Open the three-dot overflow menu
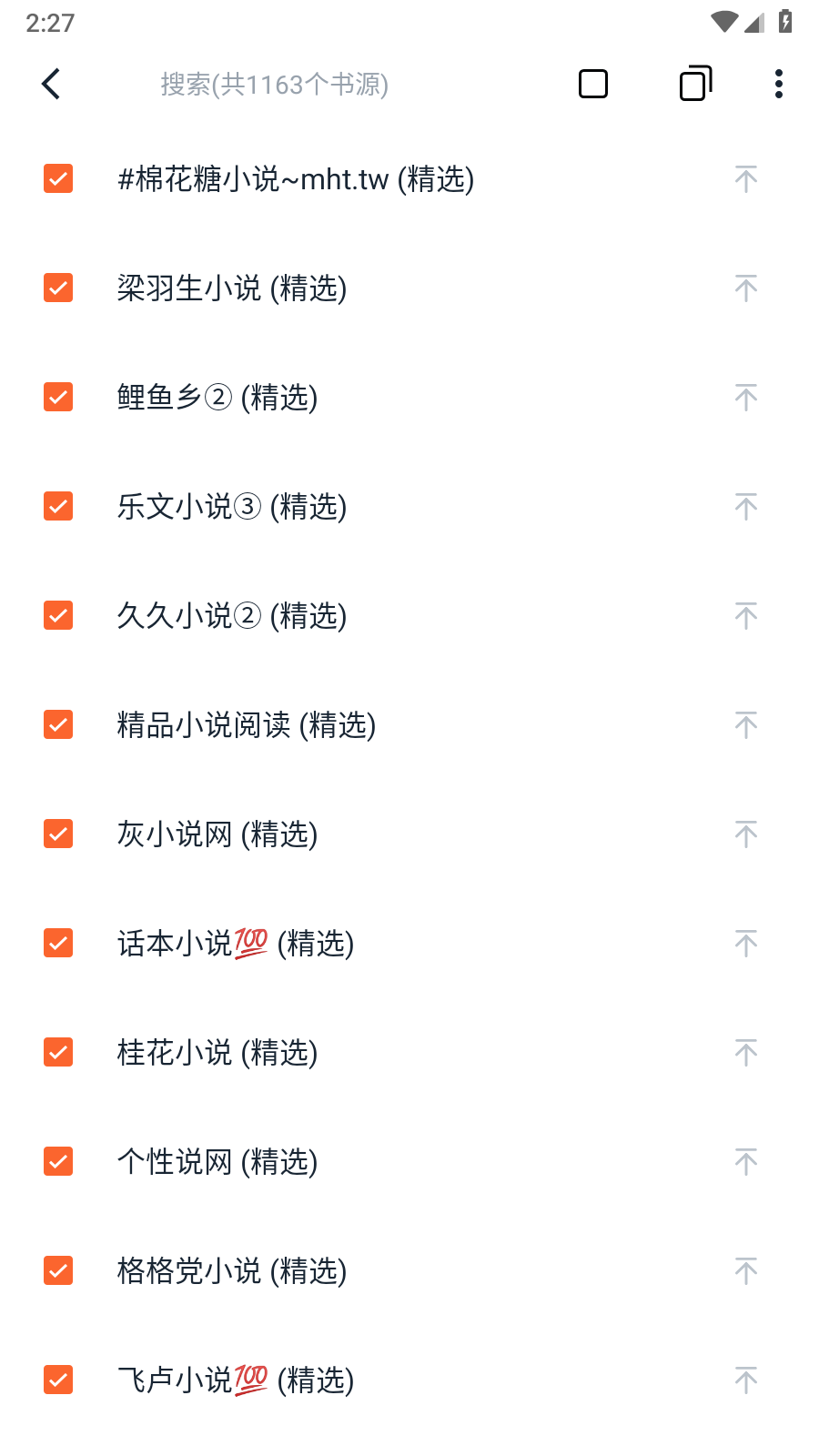Viewport: 819px width, 1456px height. 778,83
